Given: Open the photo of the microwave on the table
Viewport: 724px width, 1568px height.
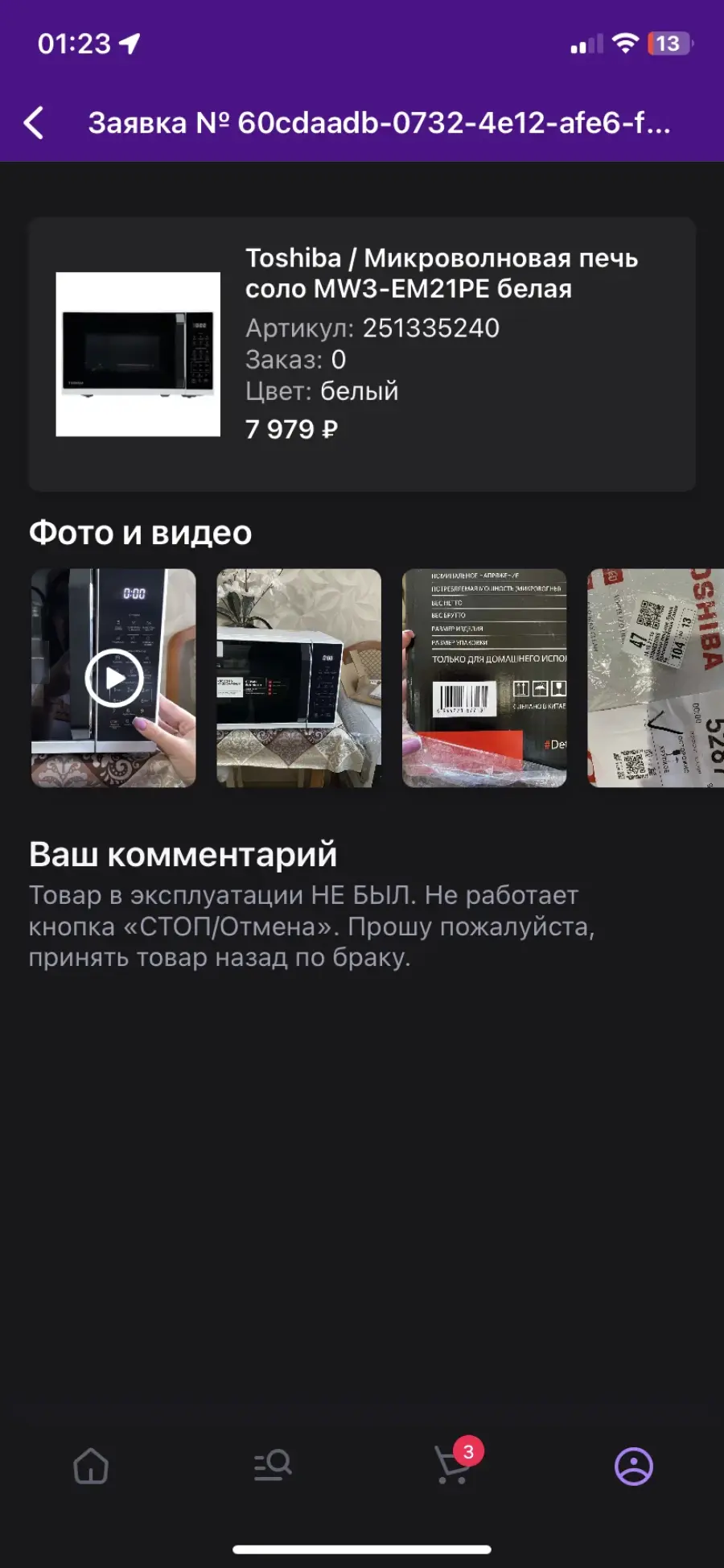Looking at the screenshot, I should pyautogui.click(x=299, y=678).
